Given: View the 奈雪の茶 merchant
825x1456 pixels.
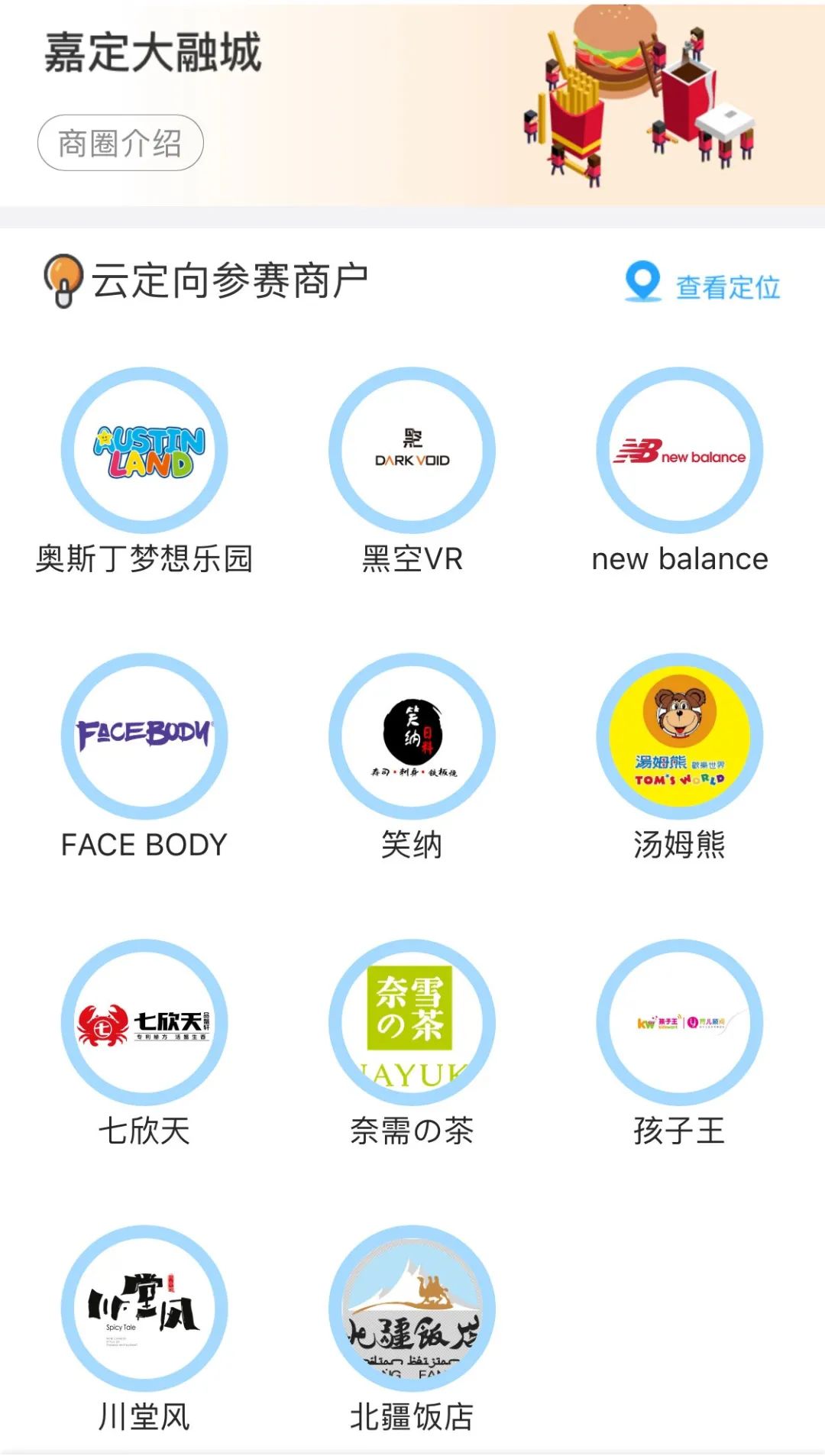Looking at the screenshot, I should tap(412, 1022).
